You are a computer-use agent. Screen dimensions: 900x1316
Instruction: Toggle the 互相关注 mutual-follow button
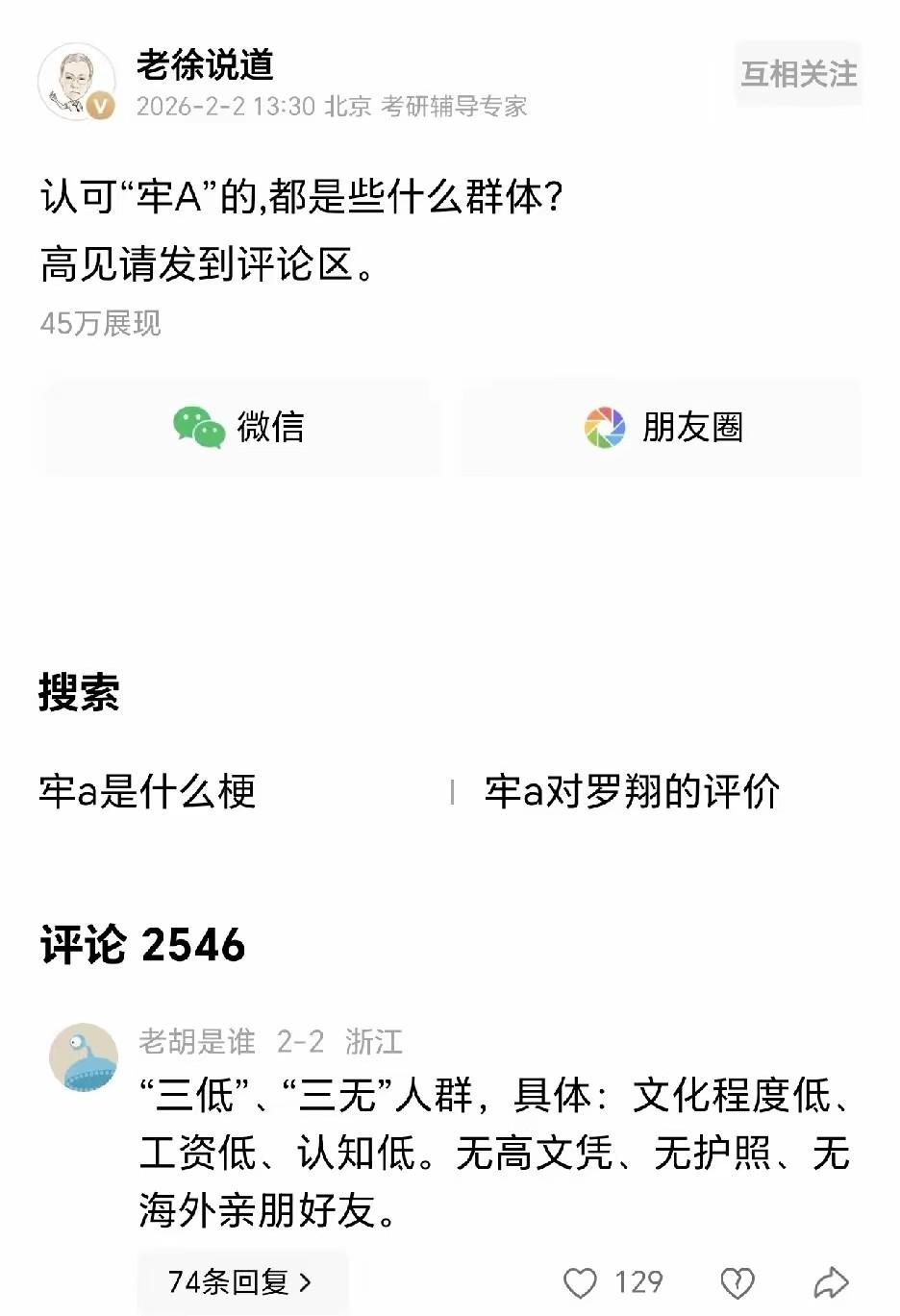point(797,74)
